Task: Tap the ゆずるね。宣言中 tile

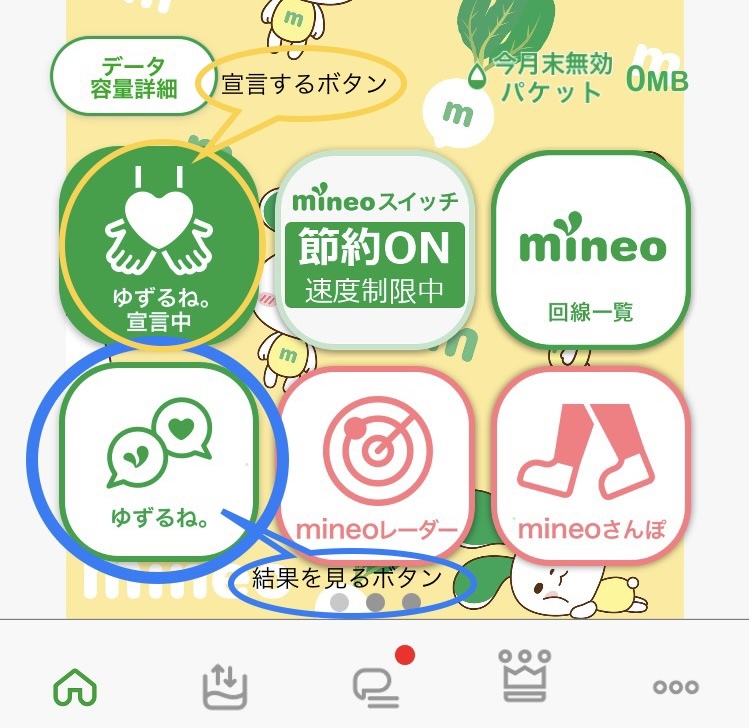Action: coord(160,244)
